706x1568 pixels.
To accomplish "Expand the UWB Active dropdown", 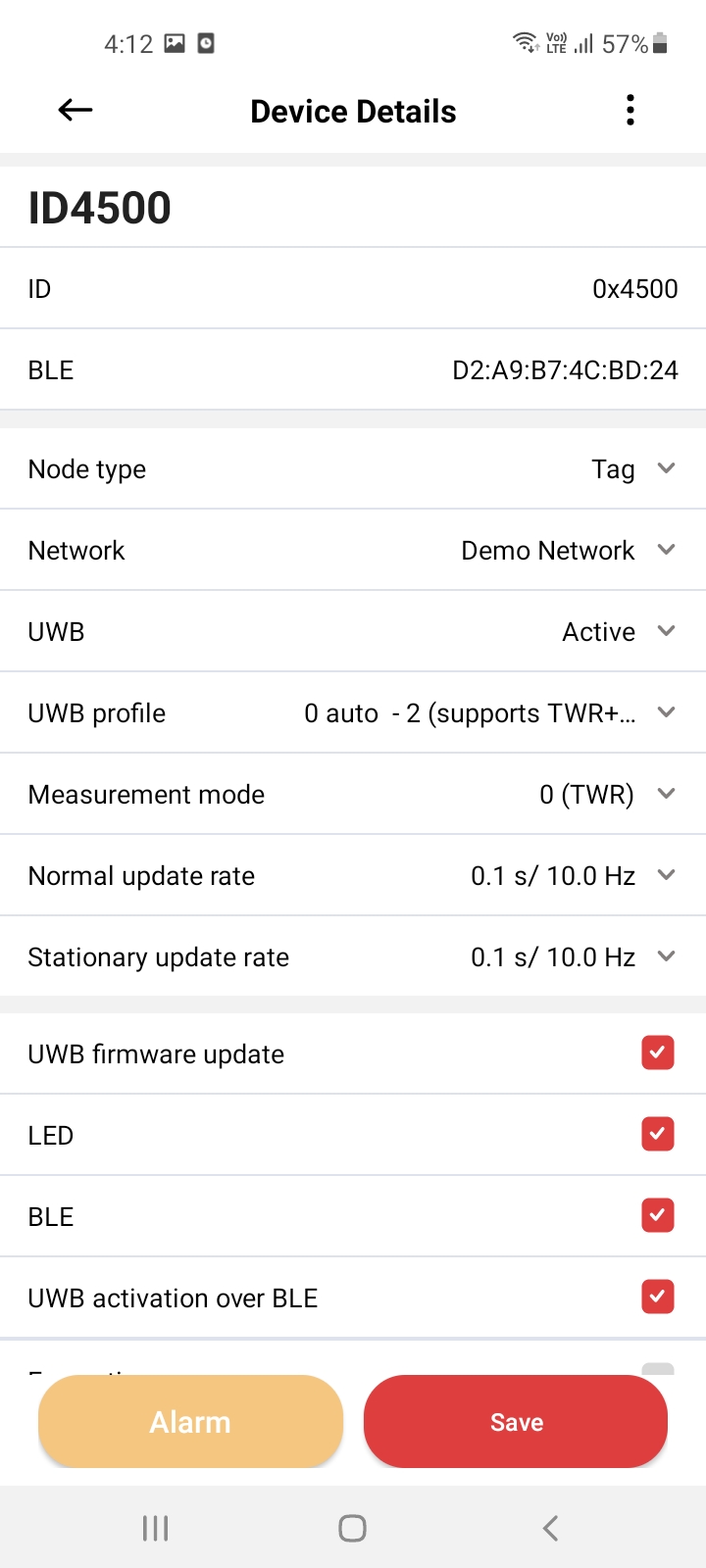I will pyautogui.click(x=353, y=631).
